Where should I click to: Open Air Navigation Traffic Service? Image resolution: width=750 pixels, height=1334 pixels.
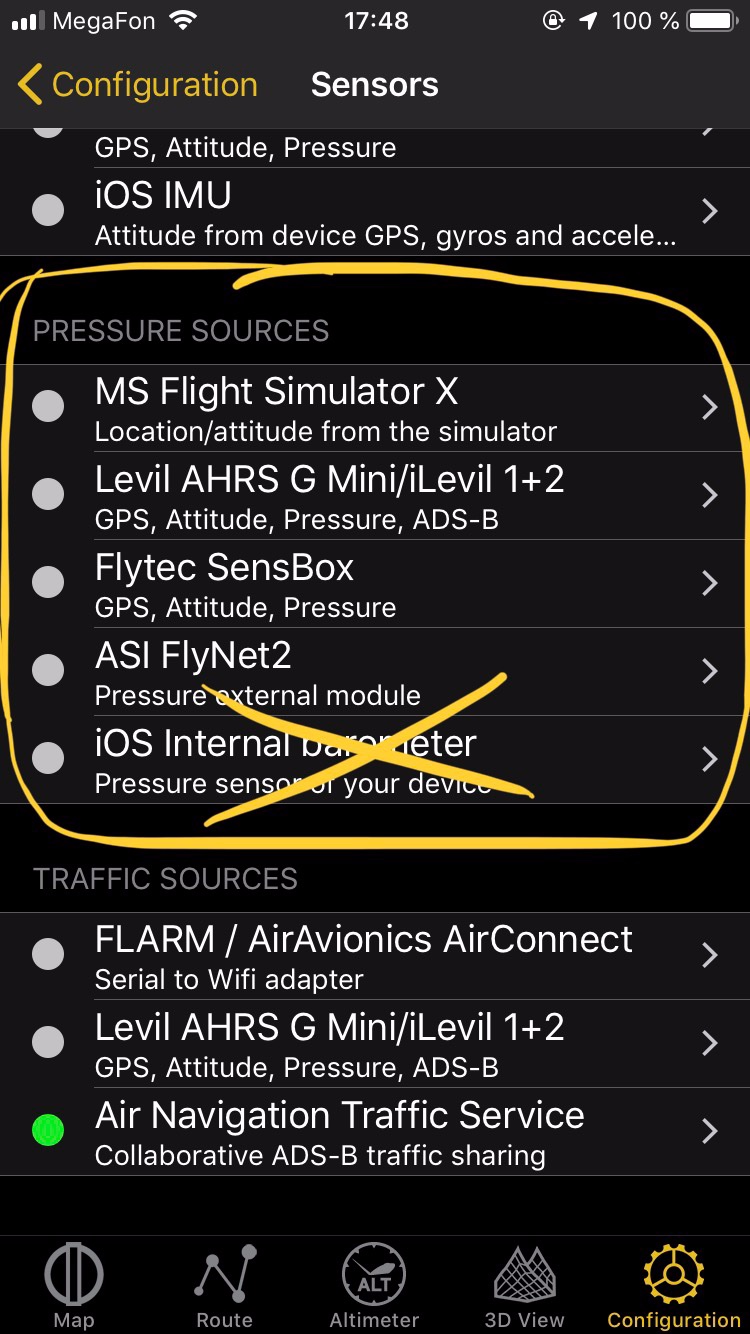(x=375, y=1131)
